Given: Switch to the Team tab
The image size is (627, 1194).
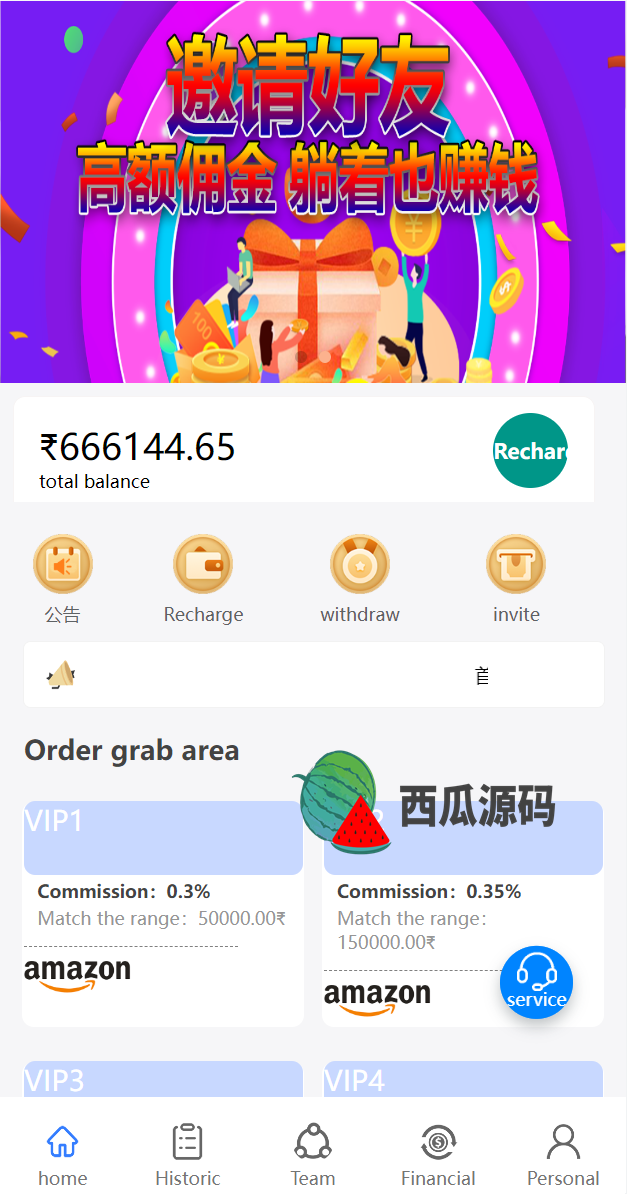Looking at the screenshot, I should 313,1153.
